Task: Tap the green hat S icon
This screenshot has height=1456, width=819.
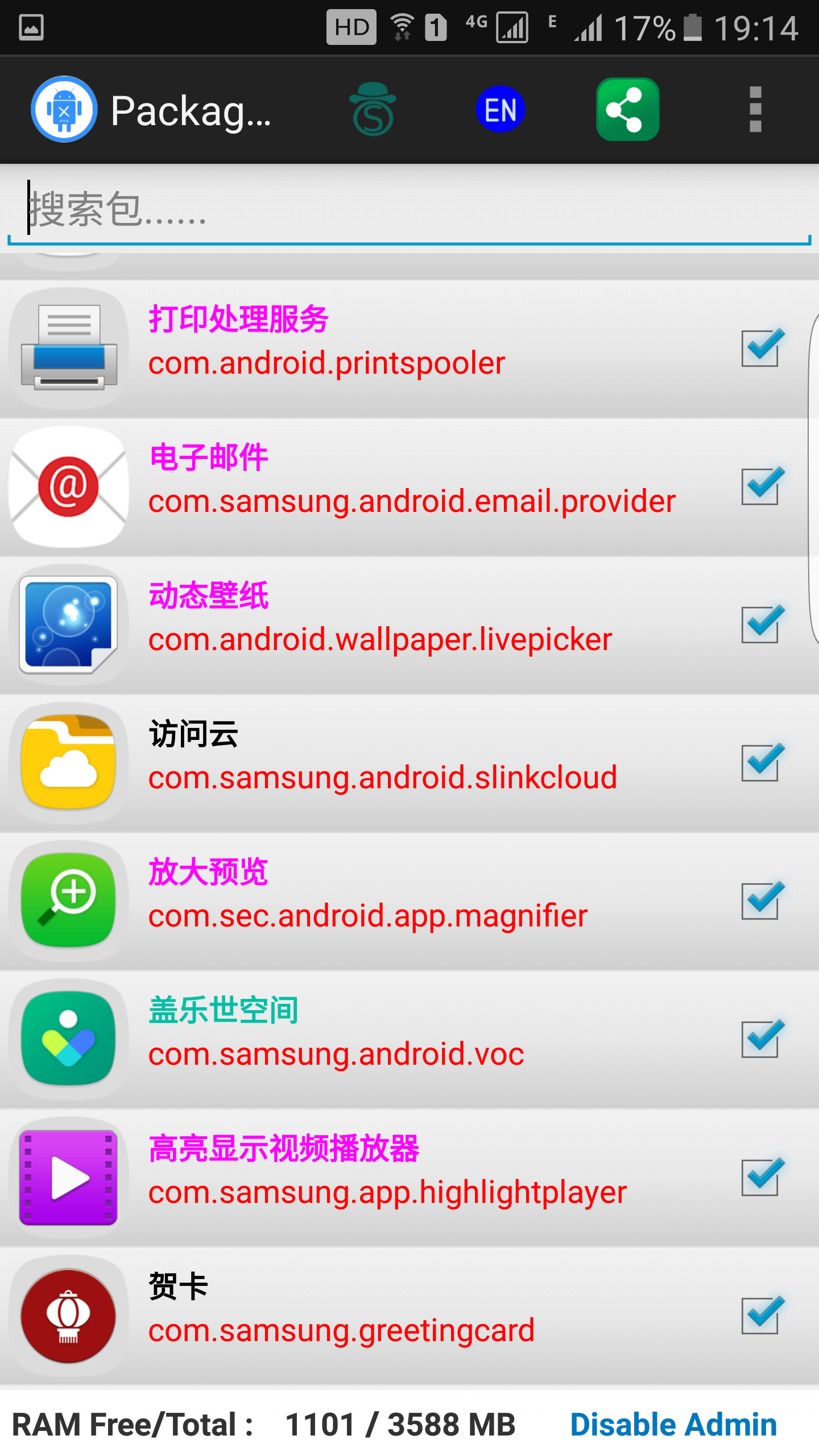Action: (373, 109)
